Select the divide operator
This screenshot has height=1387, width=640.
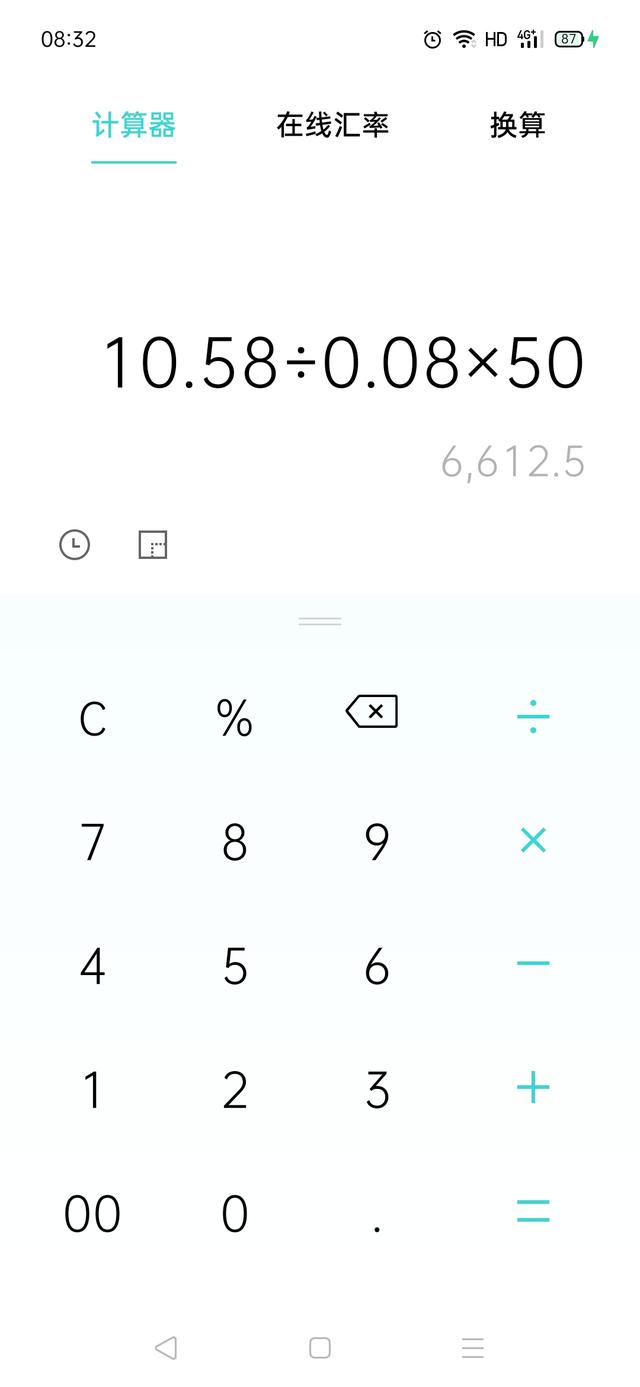(533, 717)
